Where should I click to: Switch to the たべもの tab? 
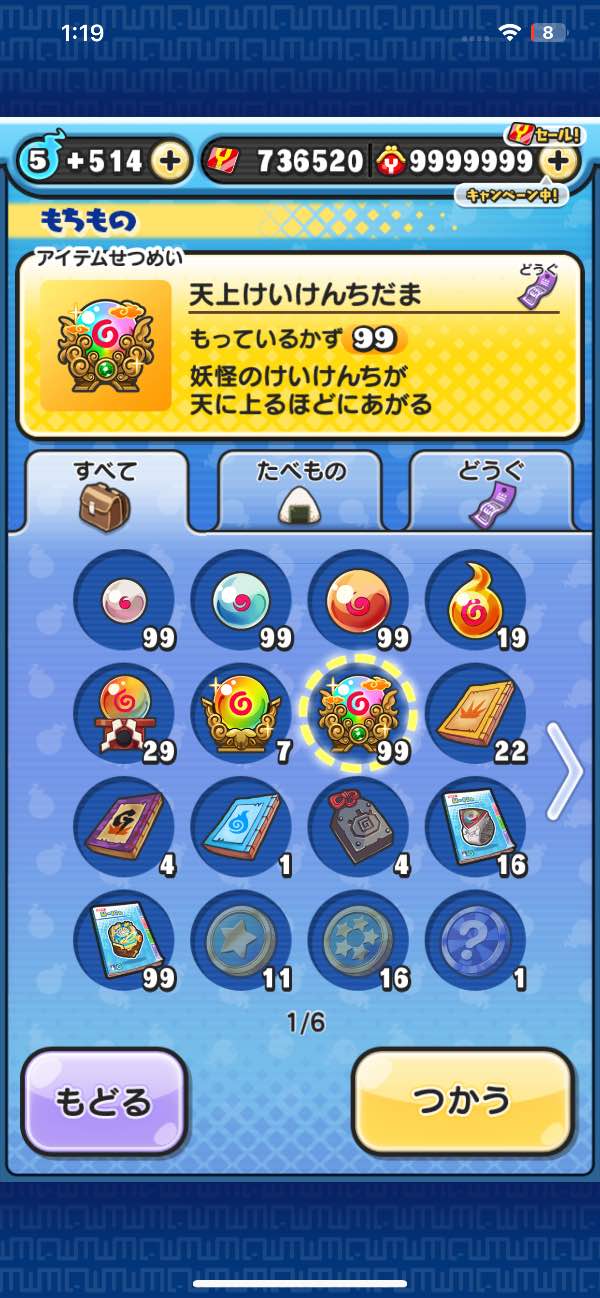tap(299, 490)
